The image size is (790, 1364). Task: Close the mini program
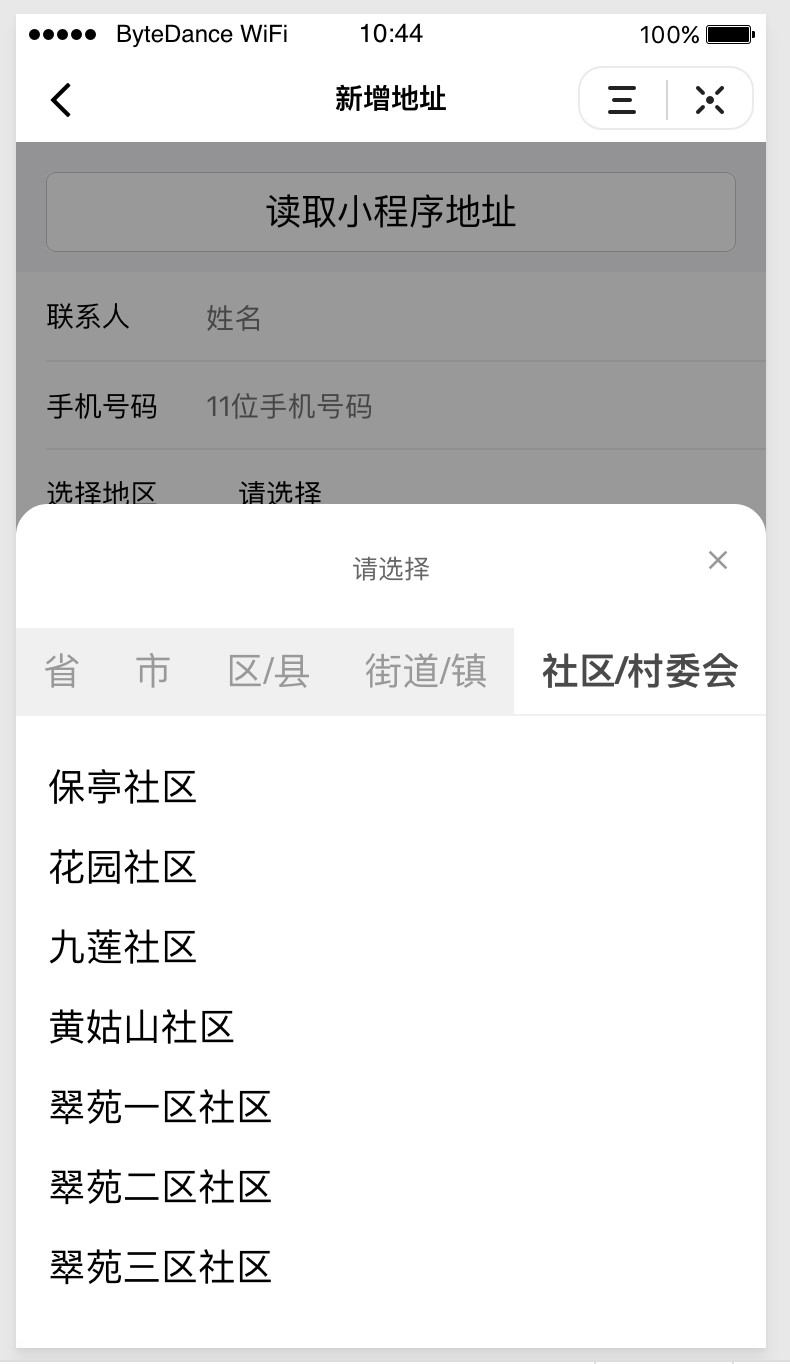click(710, 100)
